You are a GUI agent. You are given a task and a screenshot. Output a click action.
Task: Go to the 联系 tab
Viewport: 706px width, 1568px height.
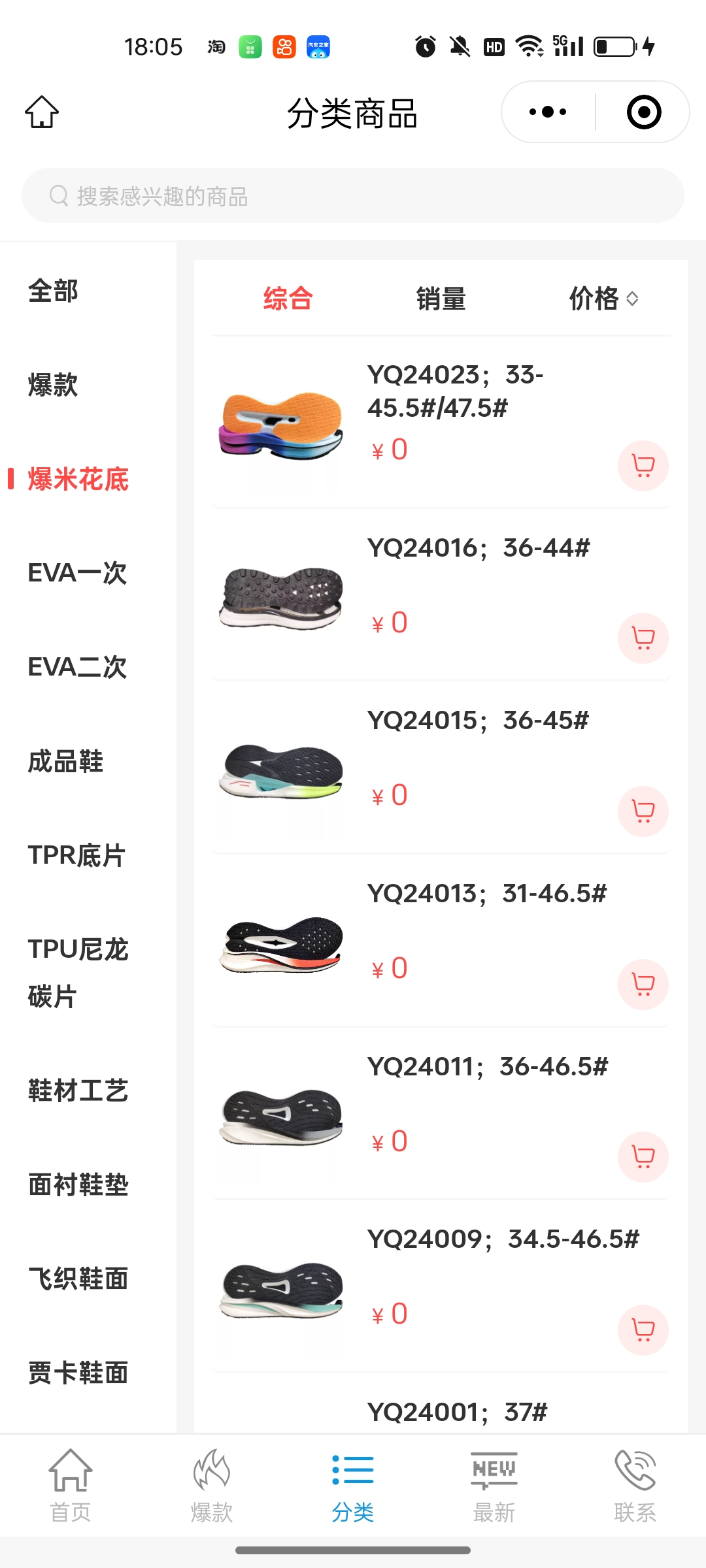click(x=635, y=1486)
